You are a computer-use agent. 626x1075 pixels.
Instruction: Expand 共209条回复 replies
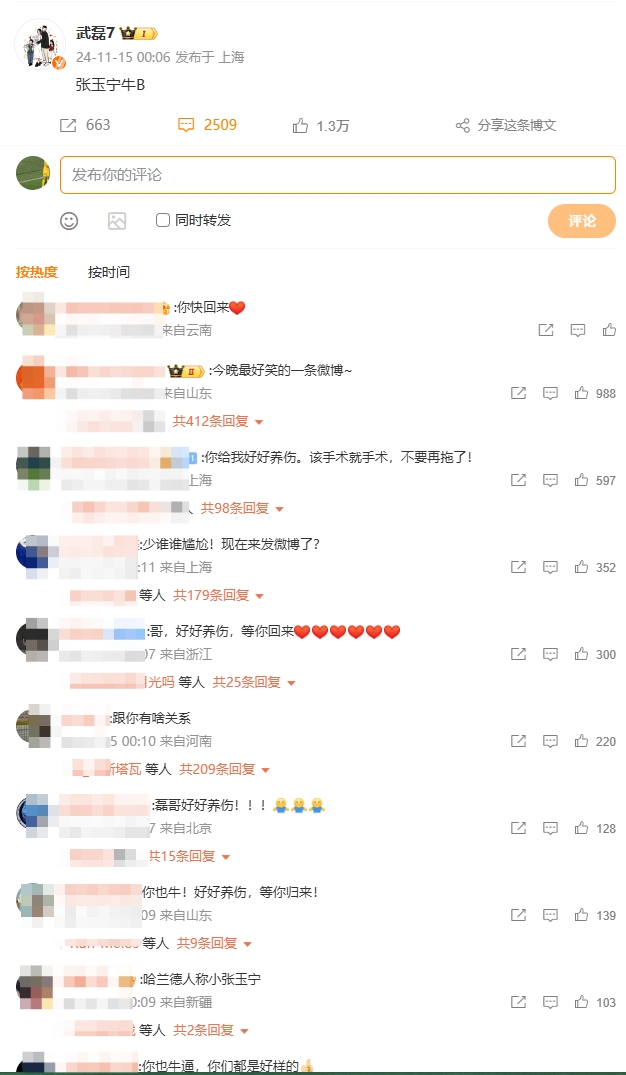pos(223,770)
